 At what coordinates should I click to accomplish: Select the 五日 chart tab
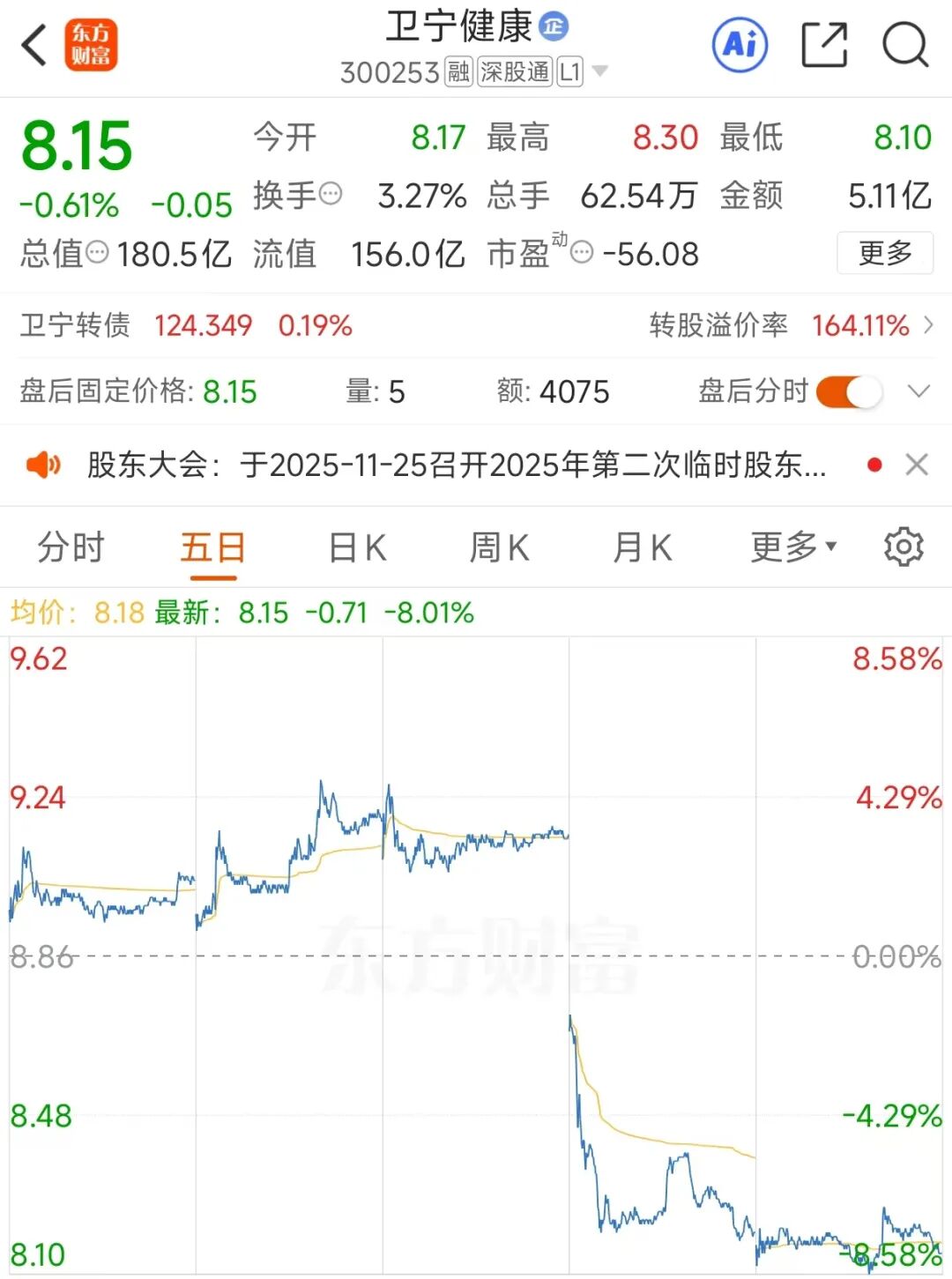pos(212,547)
